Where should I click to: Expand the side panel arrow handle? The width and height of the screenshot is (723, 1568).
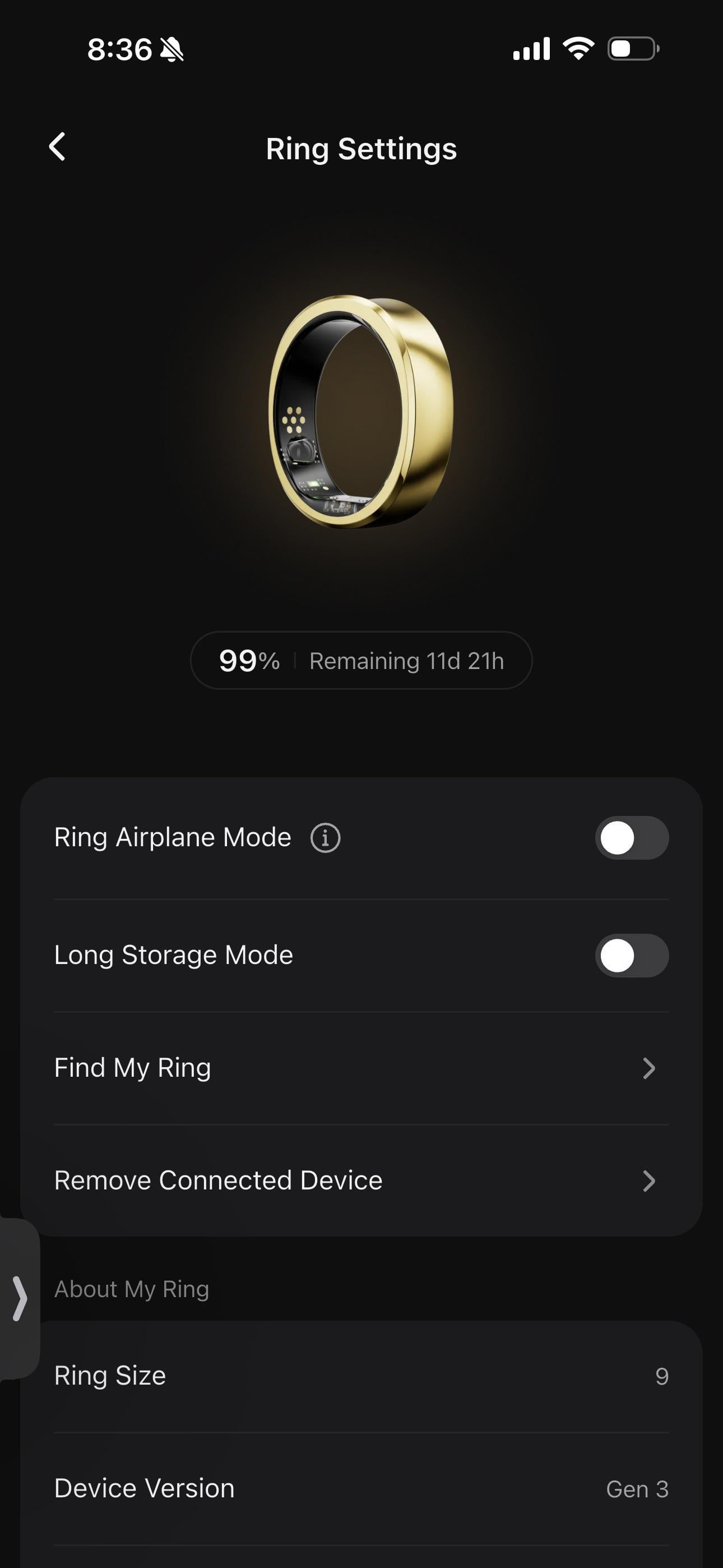click(20, 1298)
